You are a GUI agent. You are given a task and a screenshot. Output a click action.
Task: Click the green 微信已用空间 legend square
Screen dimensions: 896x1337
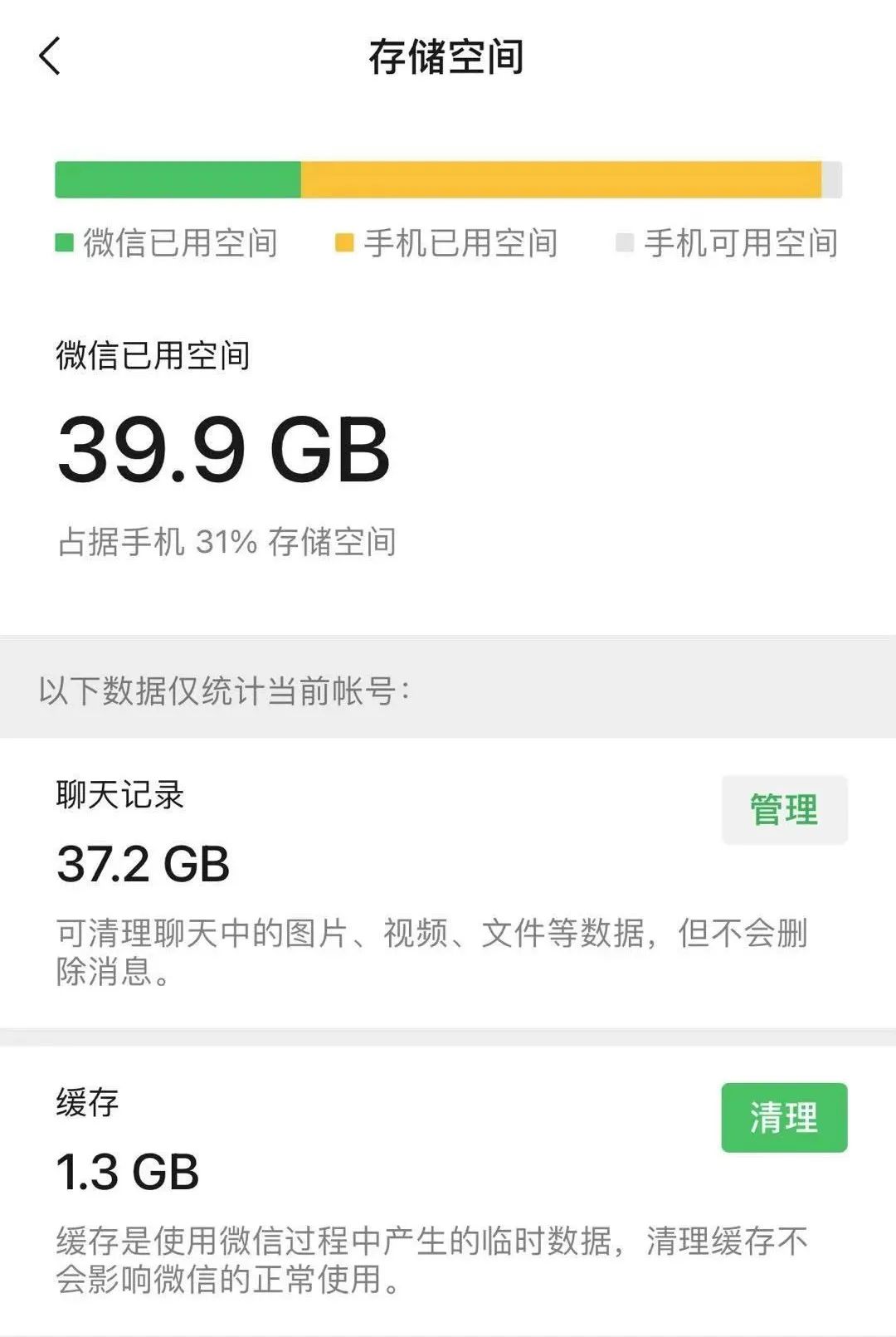coord(62,242)
